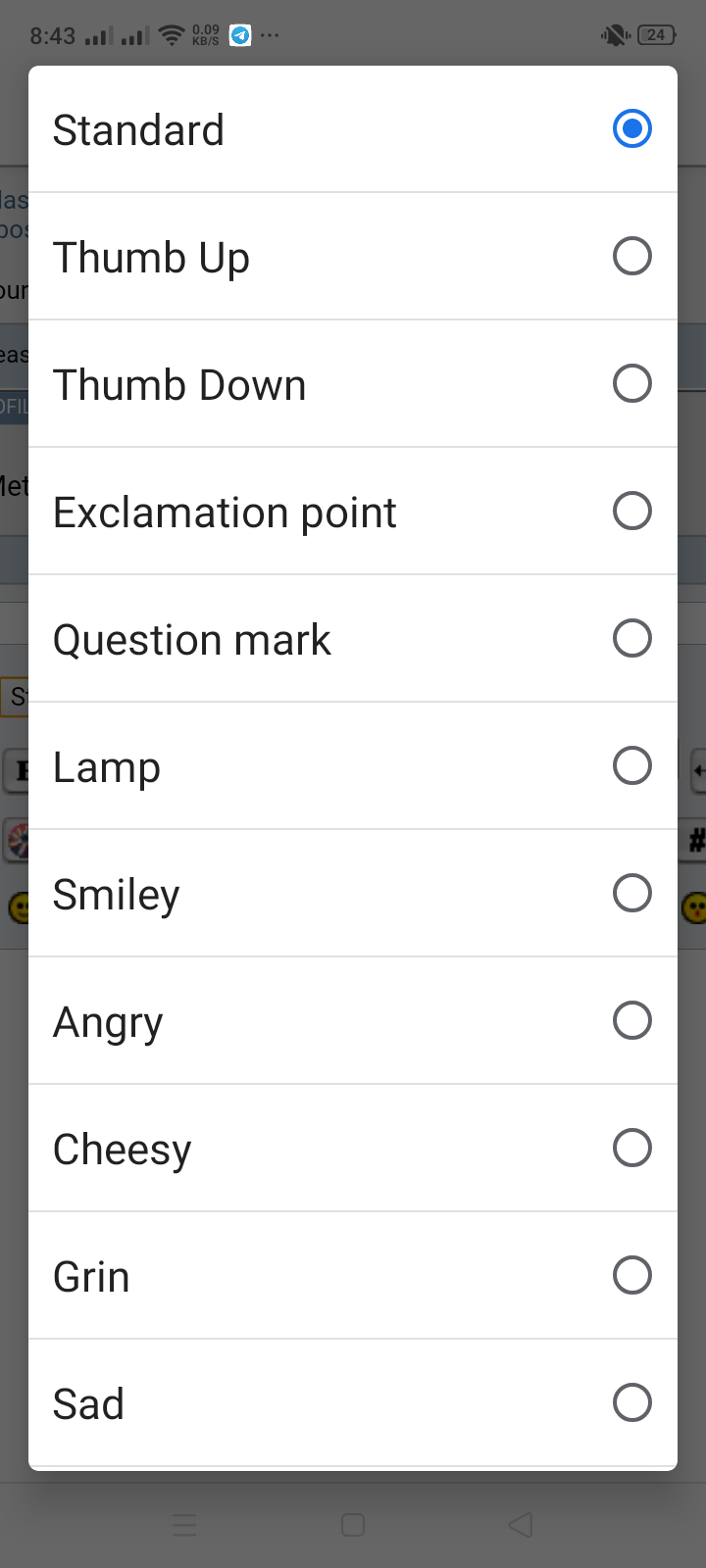Select the Angry option
This screenshot has width=706, height=1568.
coord(353,1021)
